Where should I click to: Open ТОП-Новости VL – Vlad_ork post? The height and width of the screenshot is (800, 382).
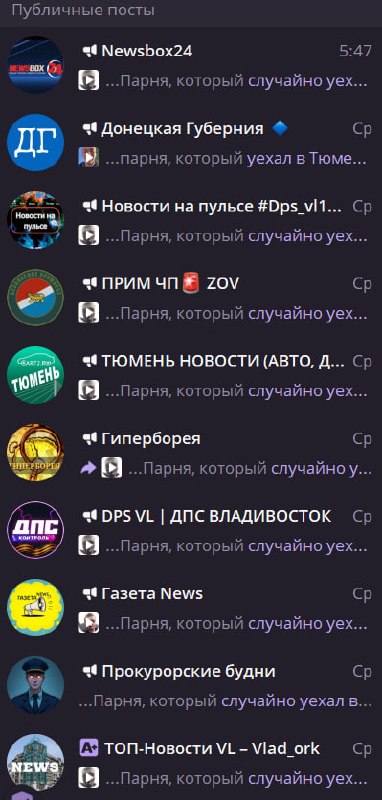pyautogui.click(x=191, y=763)
